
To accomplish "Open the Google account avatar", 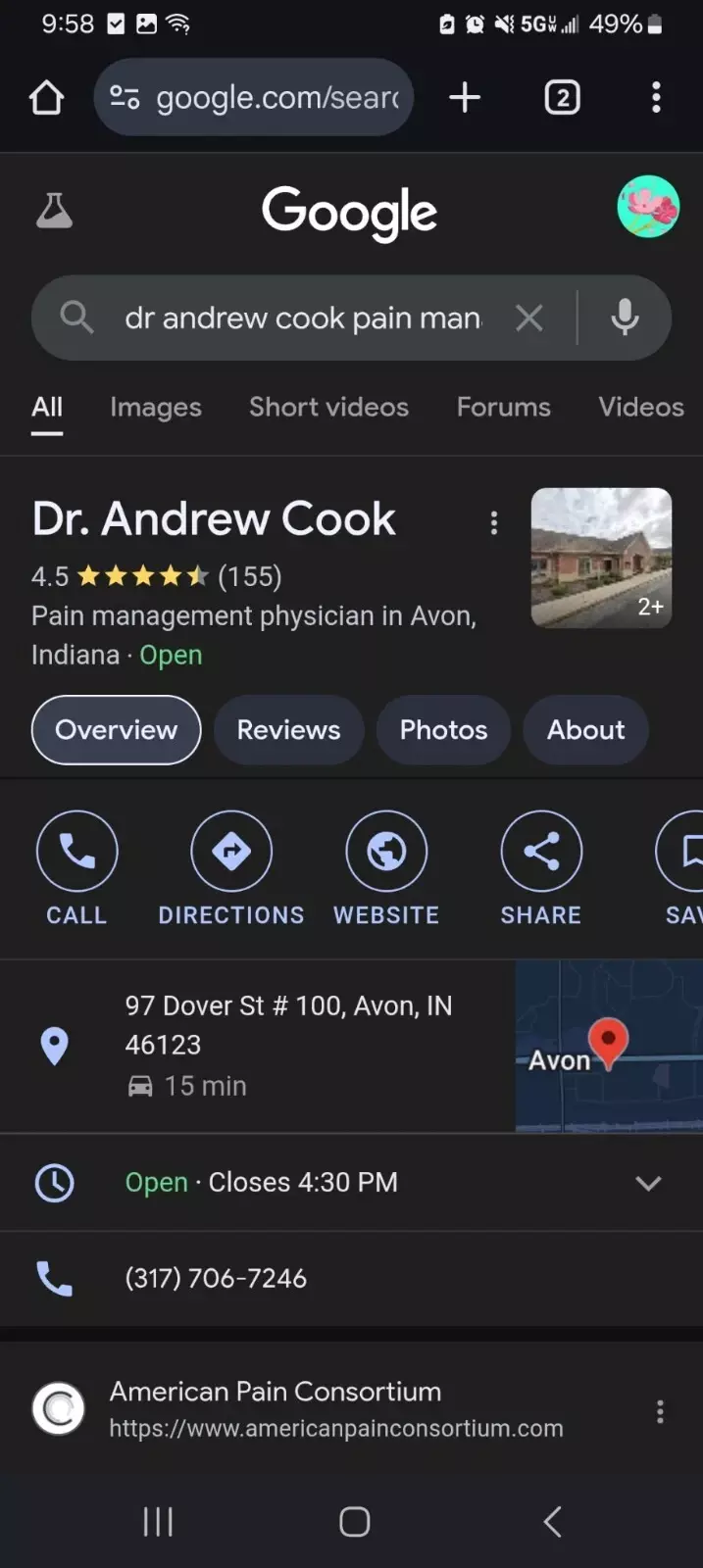I will (x=647, y=207).
